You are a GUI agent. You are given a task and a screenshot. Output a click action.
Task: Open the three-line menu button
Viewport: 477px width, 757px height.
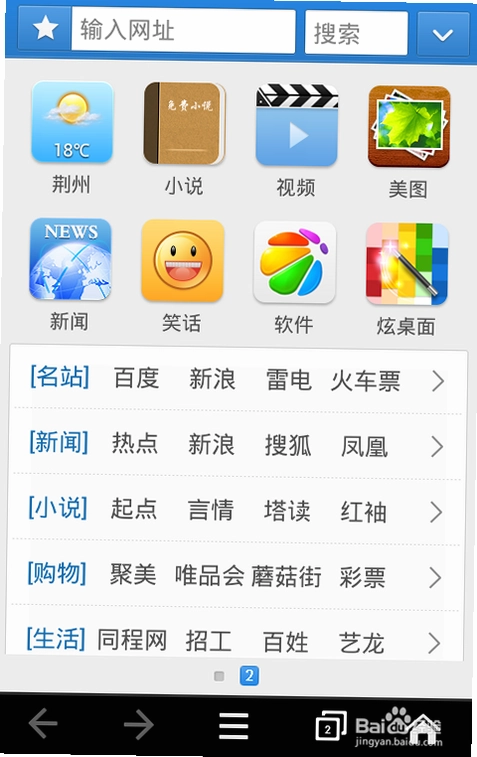pos(234,727)
